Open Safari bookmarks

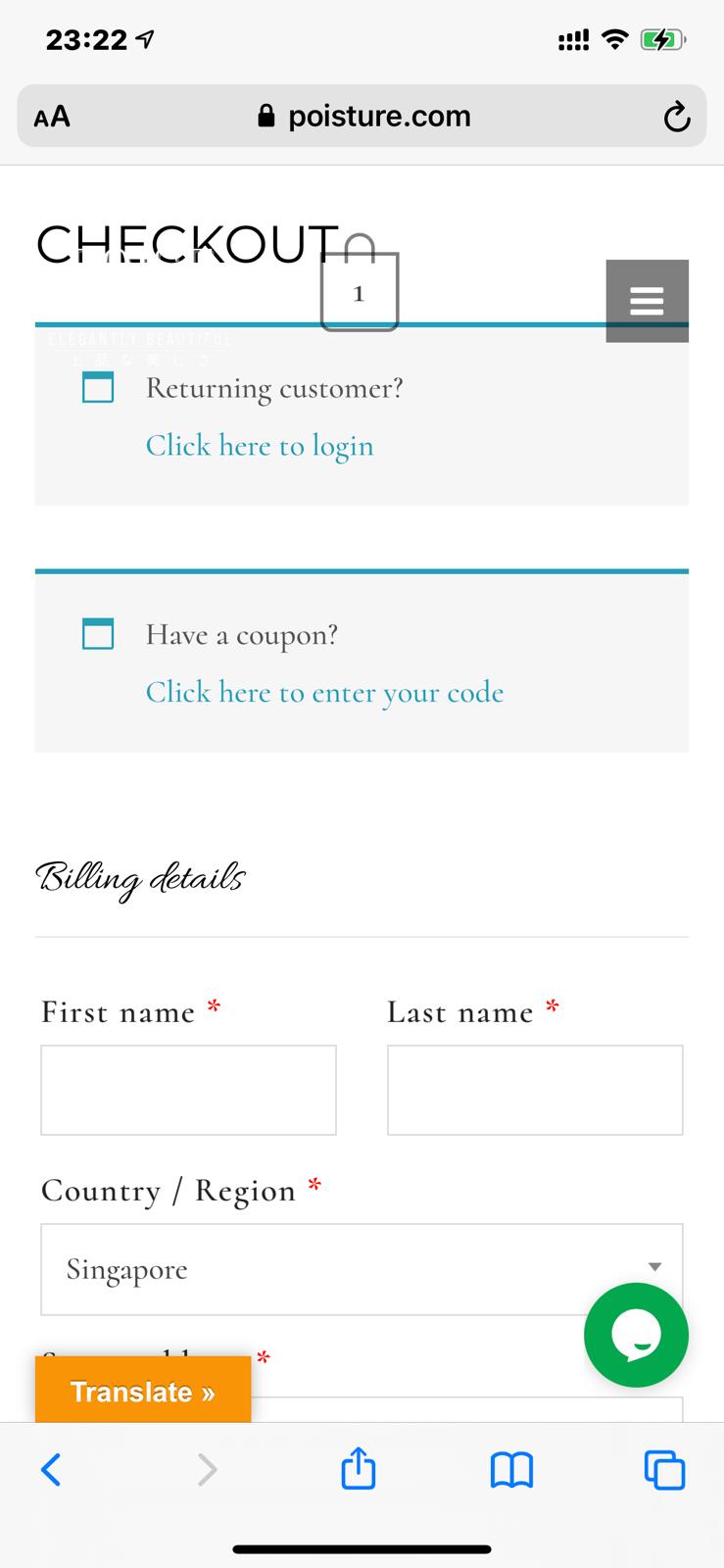pyautogui.click(x=511, y=1470)
